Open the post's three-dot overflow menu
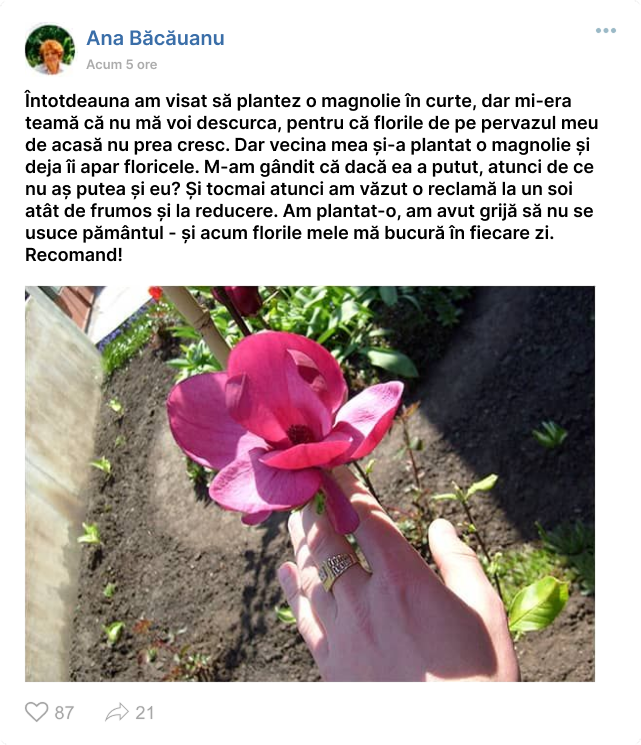Screen dimensions: 641x745 (606, 31)
